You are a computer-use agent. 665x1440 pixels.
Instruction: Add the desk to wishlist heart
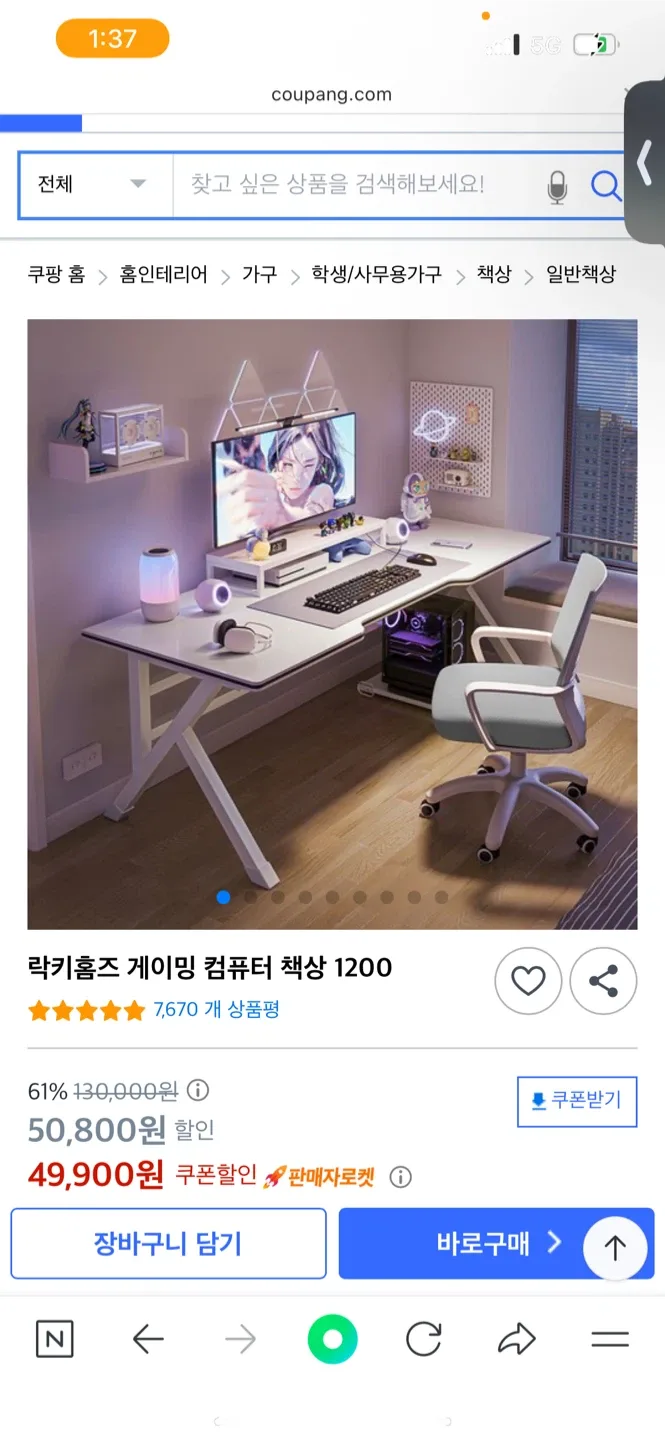[x=528, y=981]
